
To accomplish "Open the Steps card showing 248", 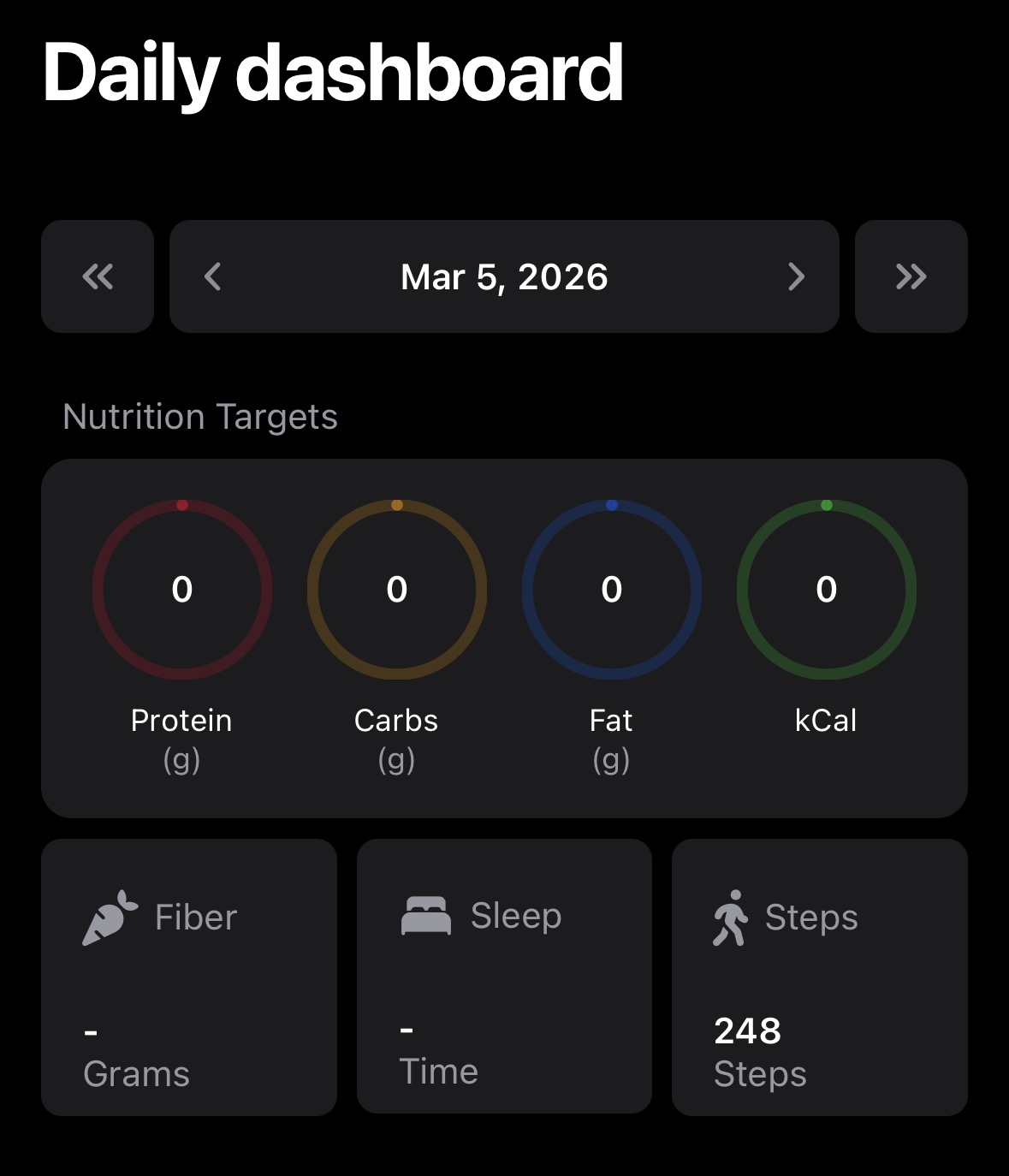I will click(x=819, y=977).
